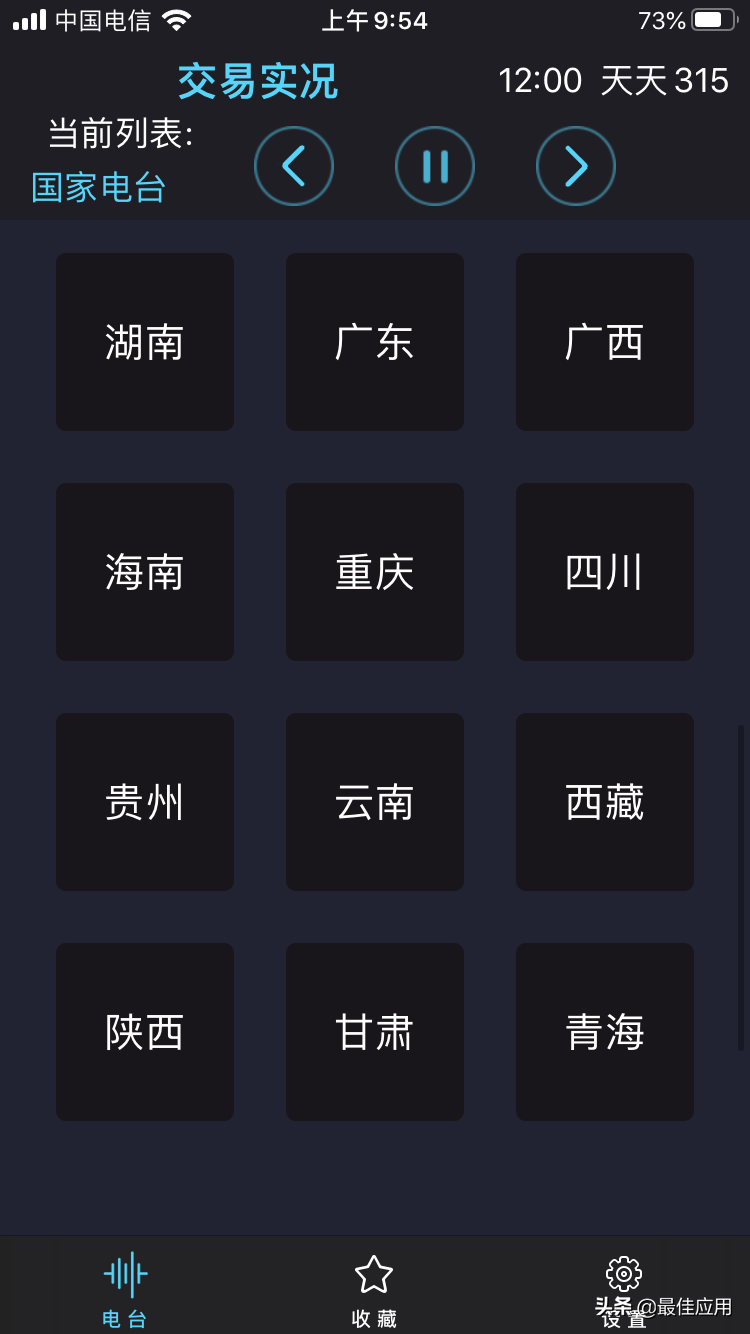Select the 陕西 station tile
The image size is (750, 1334).
click(145, 1032)
